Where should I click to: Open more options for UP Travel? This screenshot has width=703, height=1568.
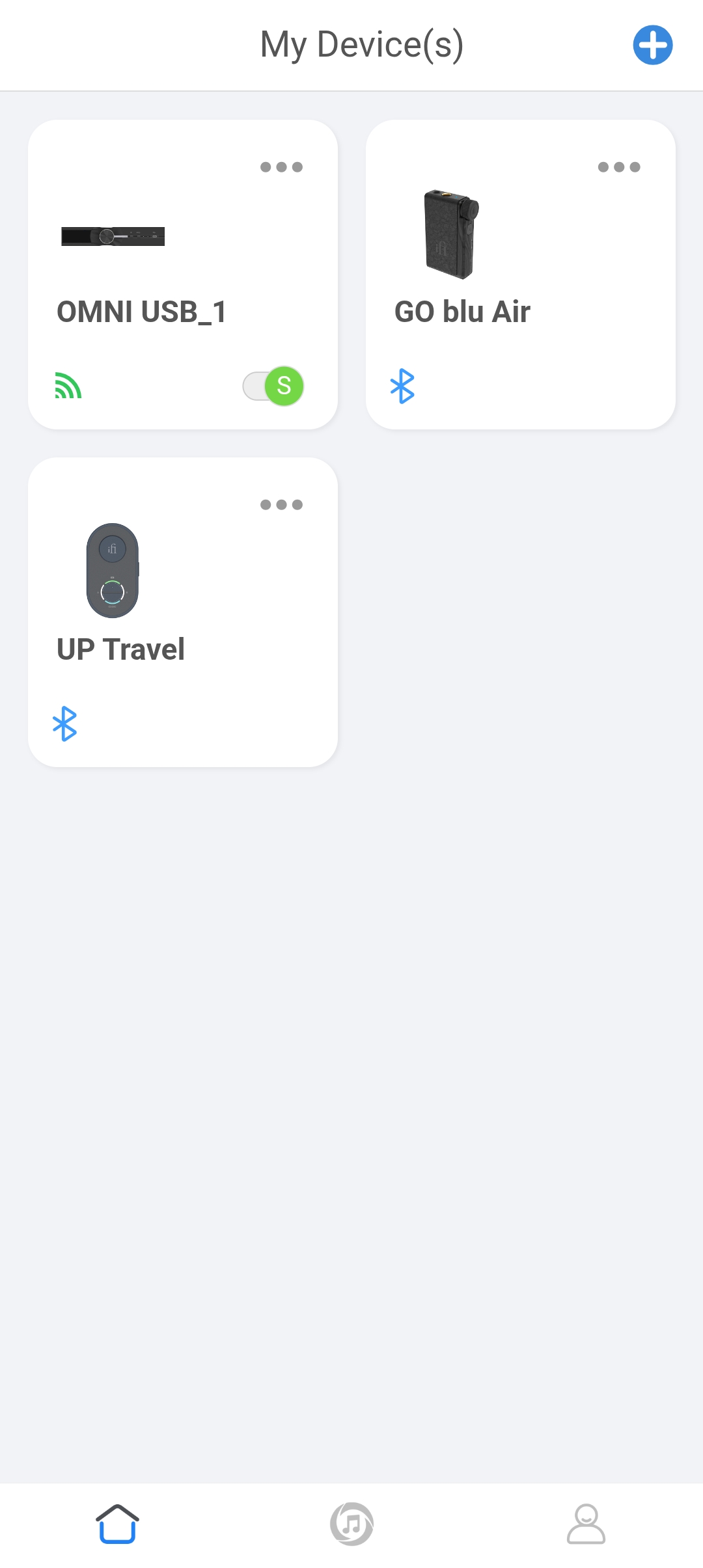(281, 505)
